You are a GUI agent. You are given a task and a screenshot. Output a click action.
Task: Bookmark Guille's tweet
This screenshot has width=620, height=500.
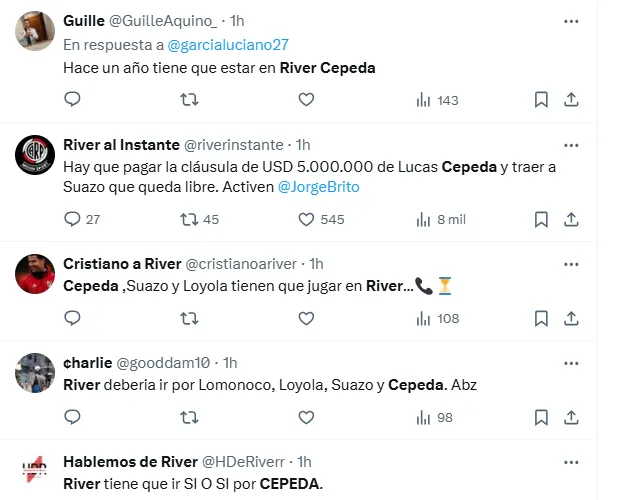(540, 99)
